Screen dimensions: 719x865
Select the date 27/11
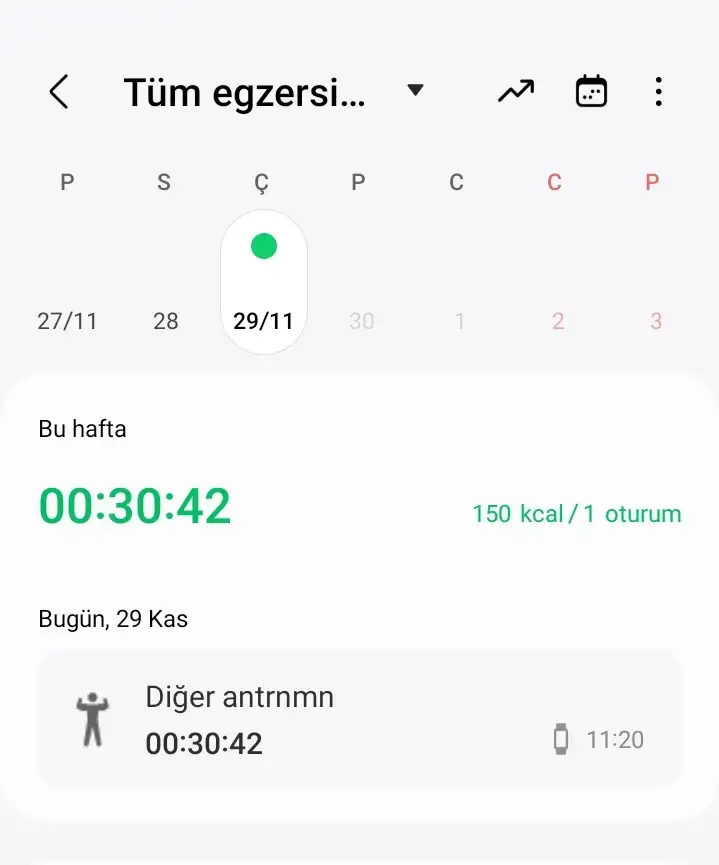(67, 321)
